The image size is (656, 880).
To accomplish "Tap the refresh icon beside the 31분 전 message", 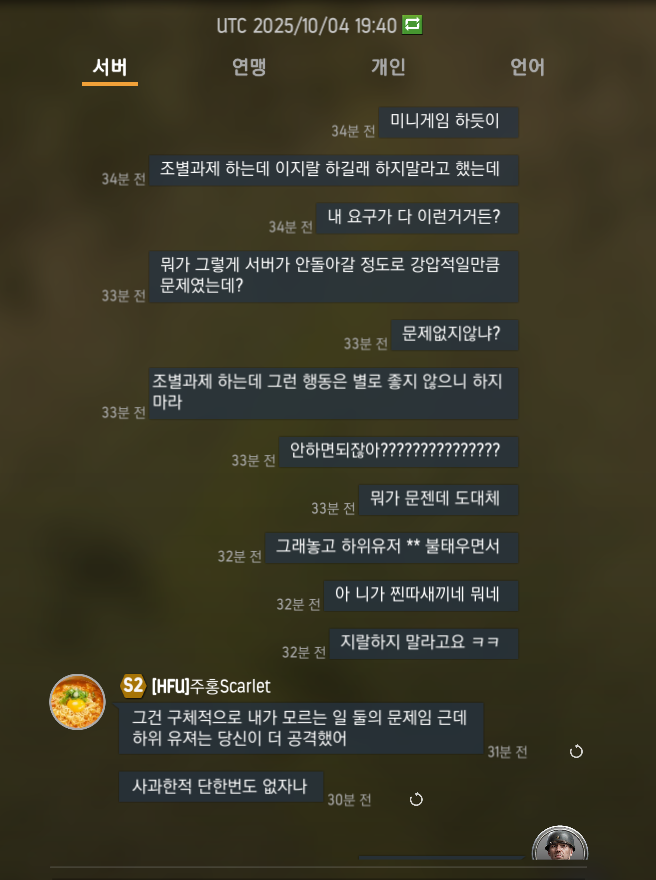I will pyautogui.click(x=576, y=752).
